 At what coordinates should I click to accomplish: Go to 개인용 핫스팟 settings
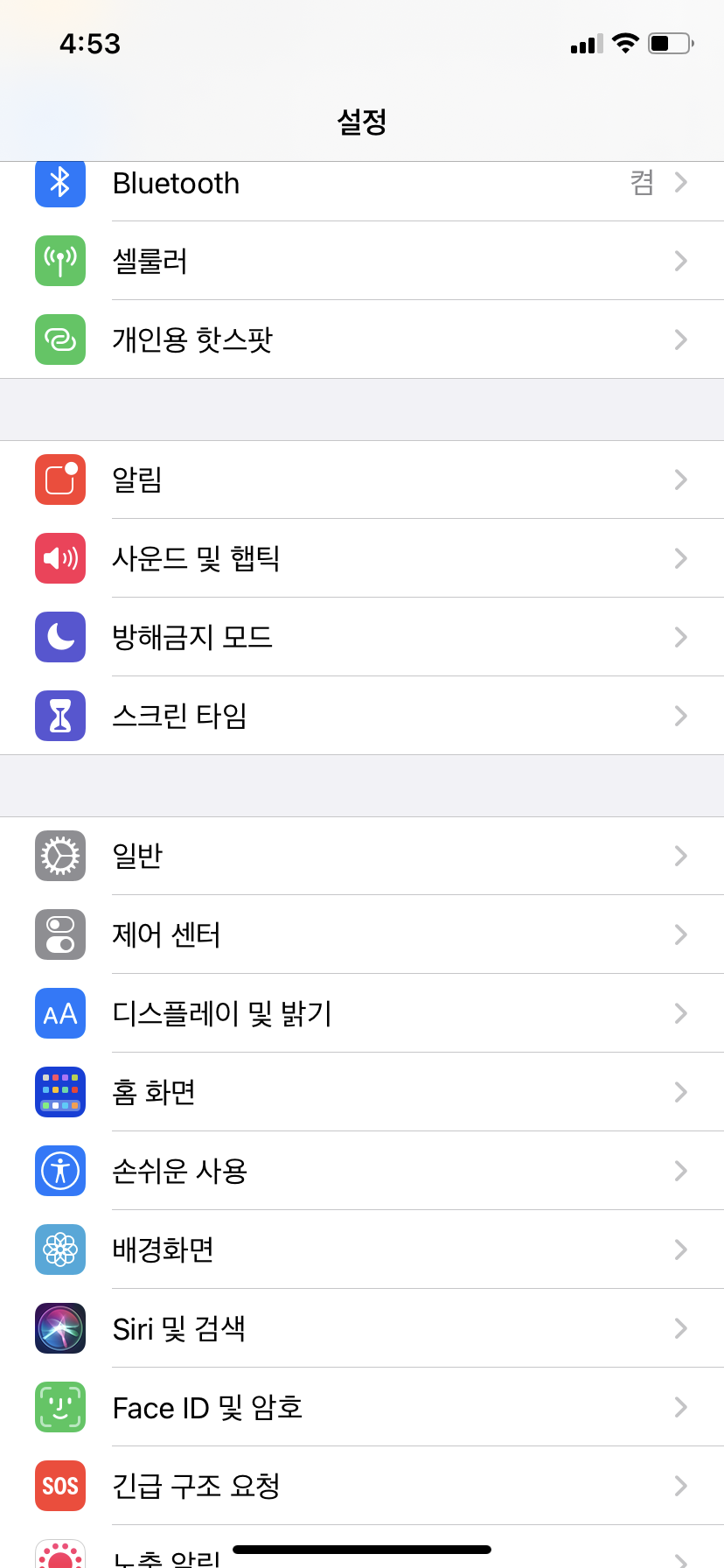pyautogui.click(x=362, y=339)
